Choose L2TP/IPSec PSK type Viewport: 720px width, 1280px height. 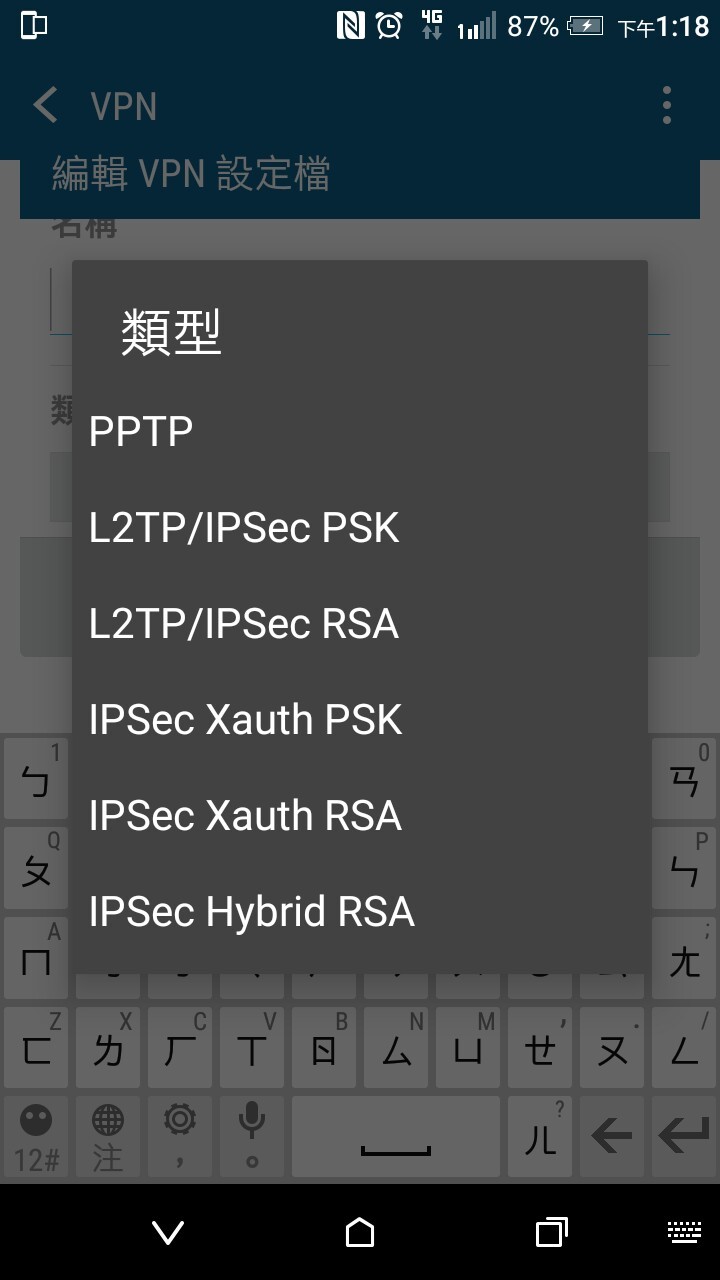tap(360, 528)
